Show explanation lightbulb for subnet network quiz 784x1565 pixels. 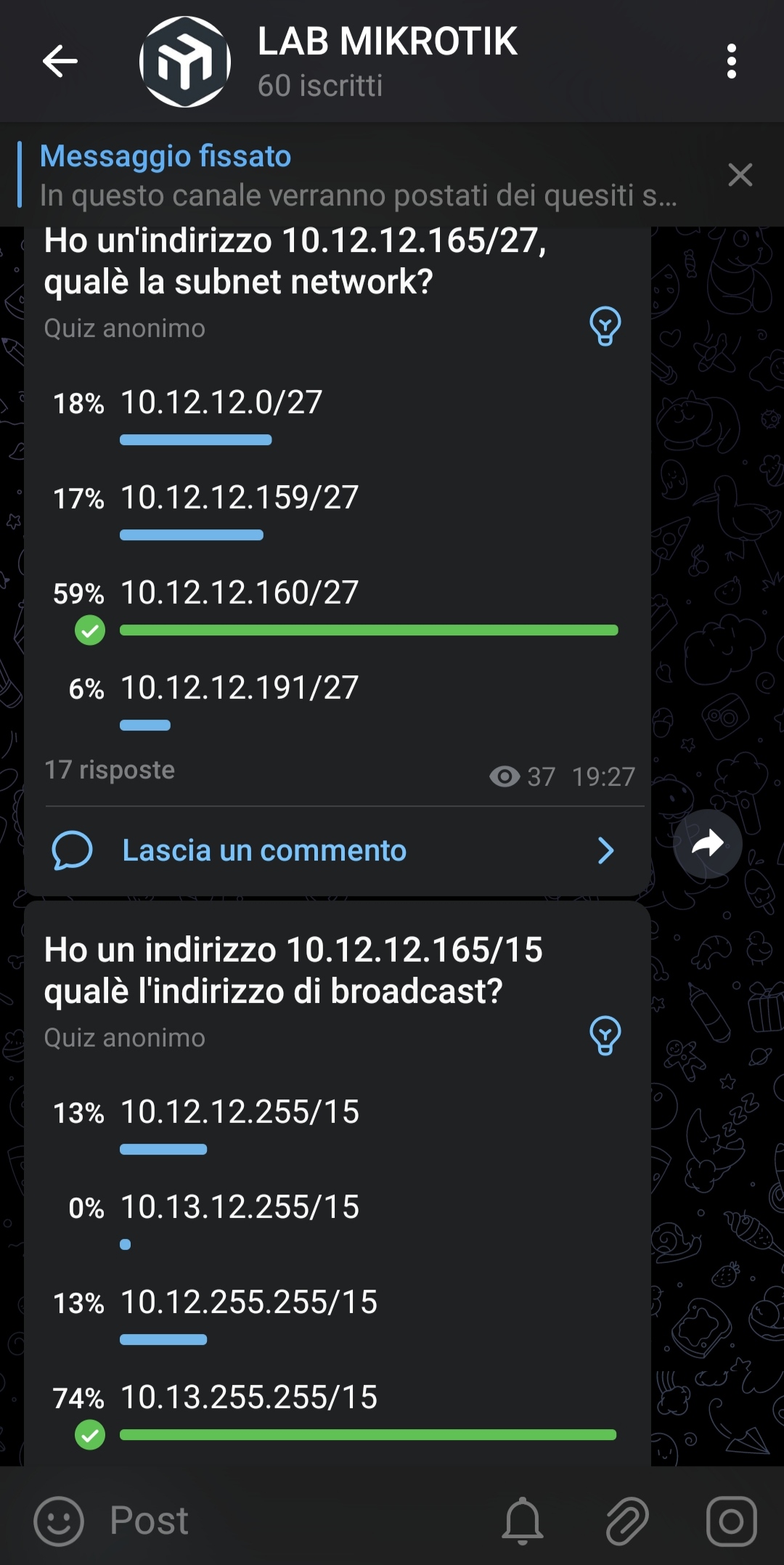coord(605,326)
